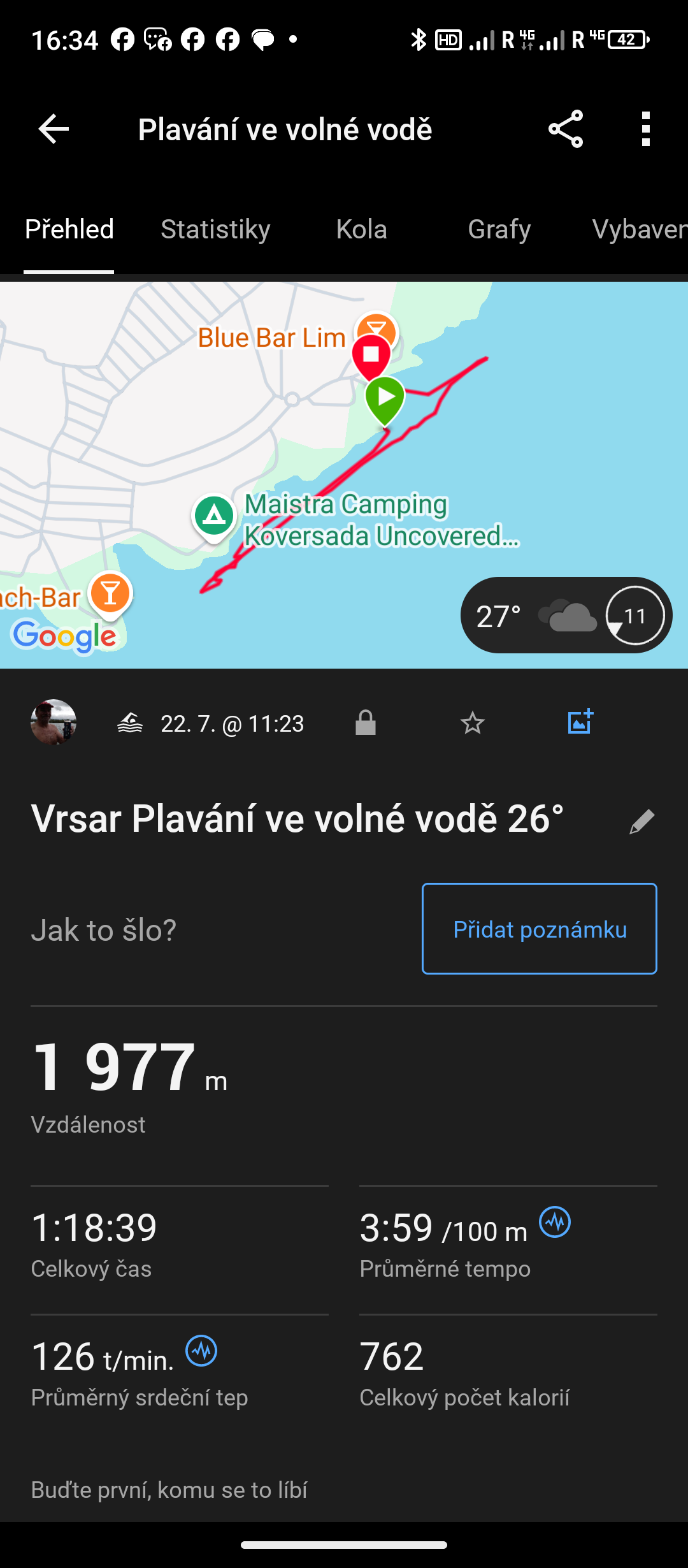This screenshot has width=688, height=1568.
Task: Open the Vybavení tab
Action: click(x=639, y=229)
